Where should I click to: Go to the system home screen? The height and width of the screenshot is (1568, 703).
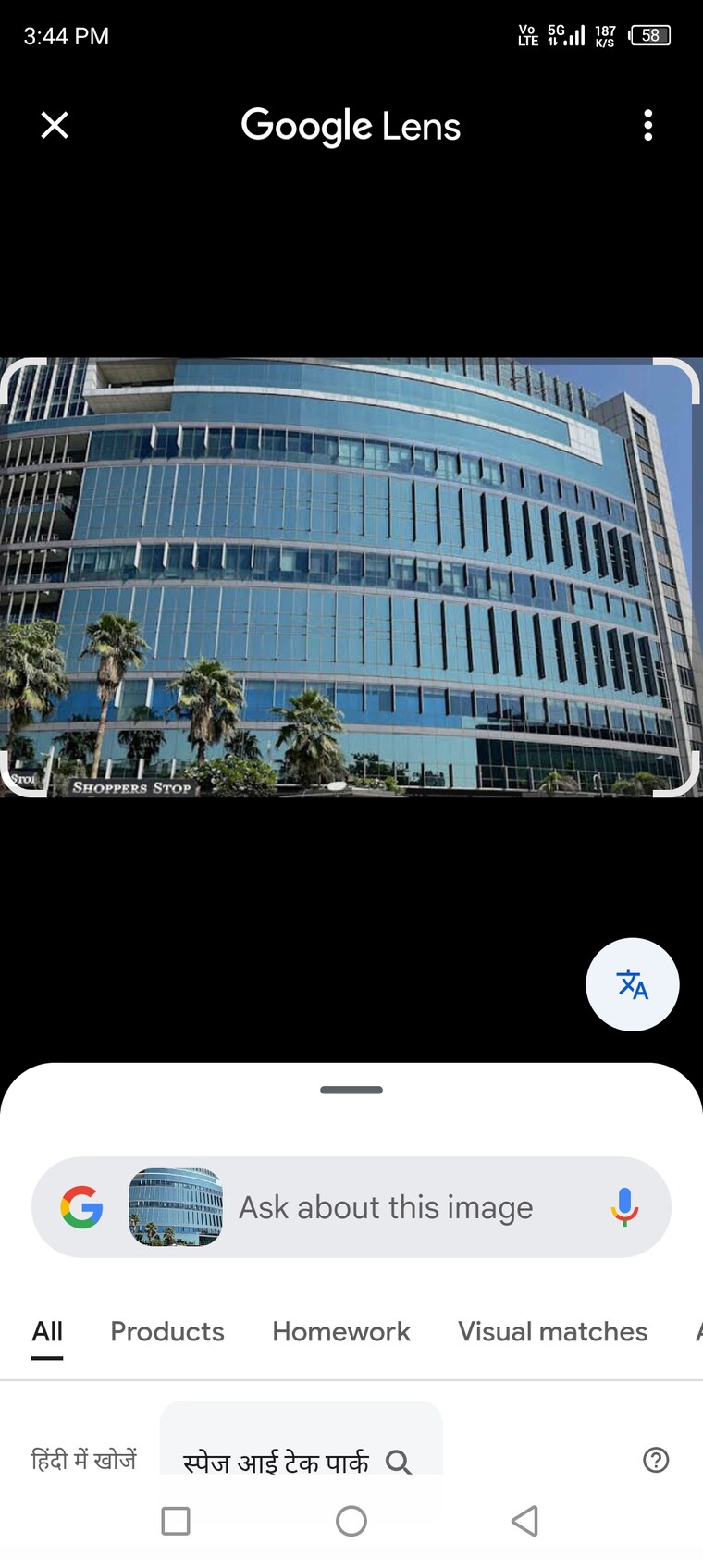click(x=351, y=1521)
